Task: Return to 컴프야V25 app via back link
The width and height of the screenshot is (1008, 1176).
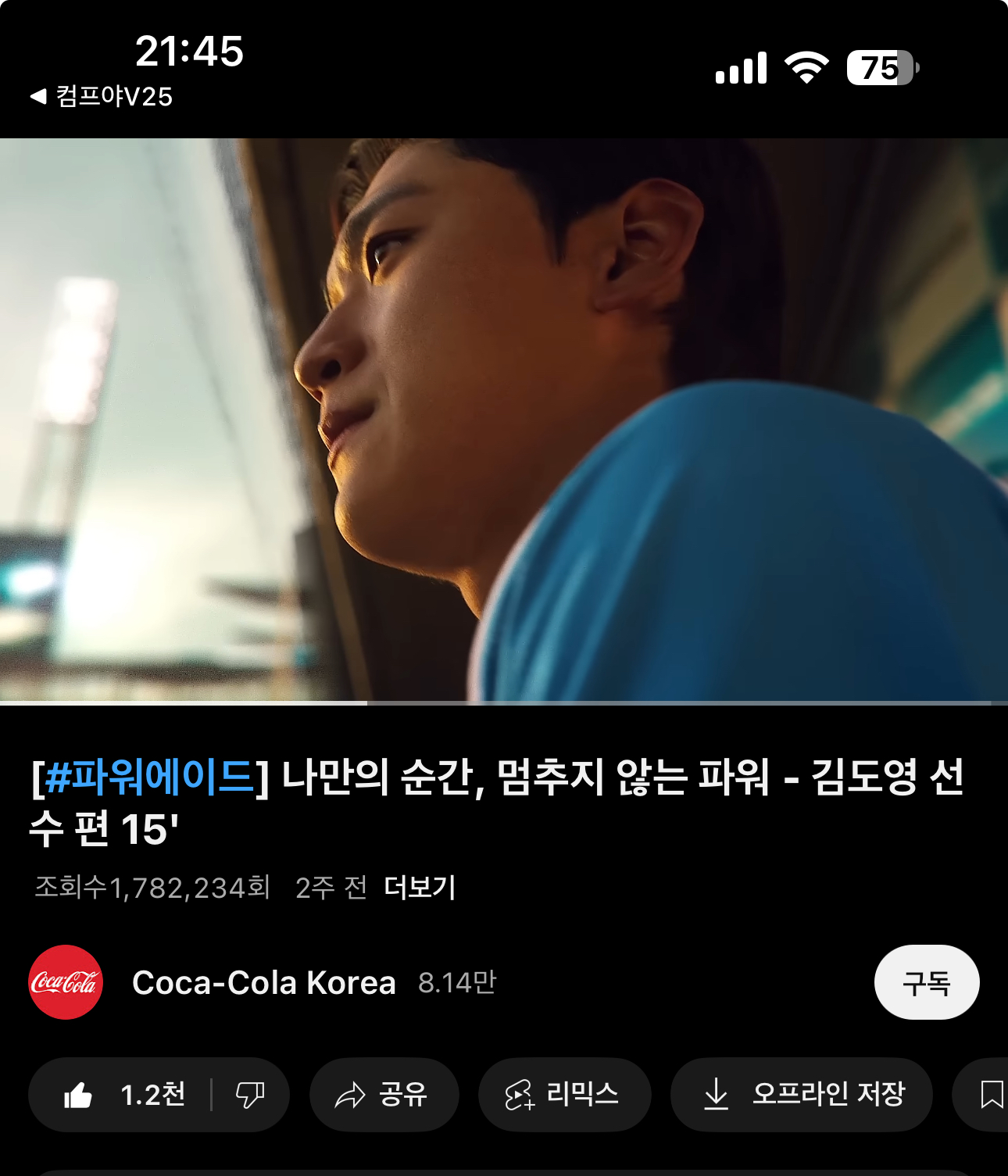Action: pos(102,97)
